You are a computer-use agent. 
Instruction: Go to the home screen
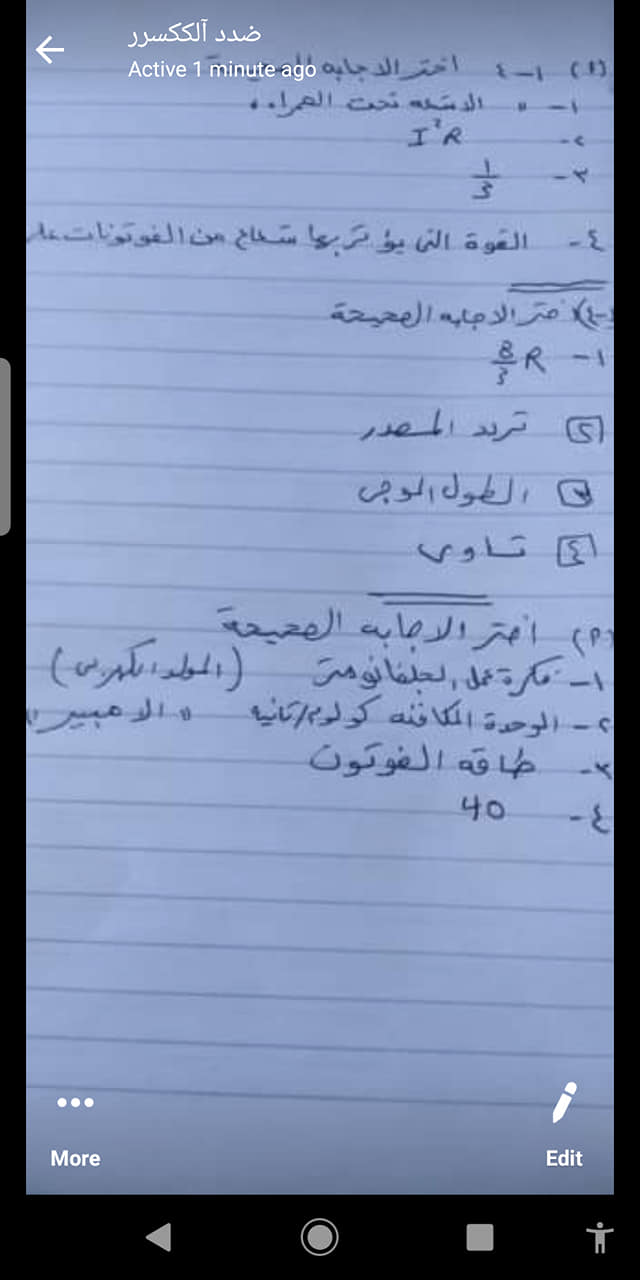[320, 1237]
